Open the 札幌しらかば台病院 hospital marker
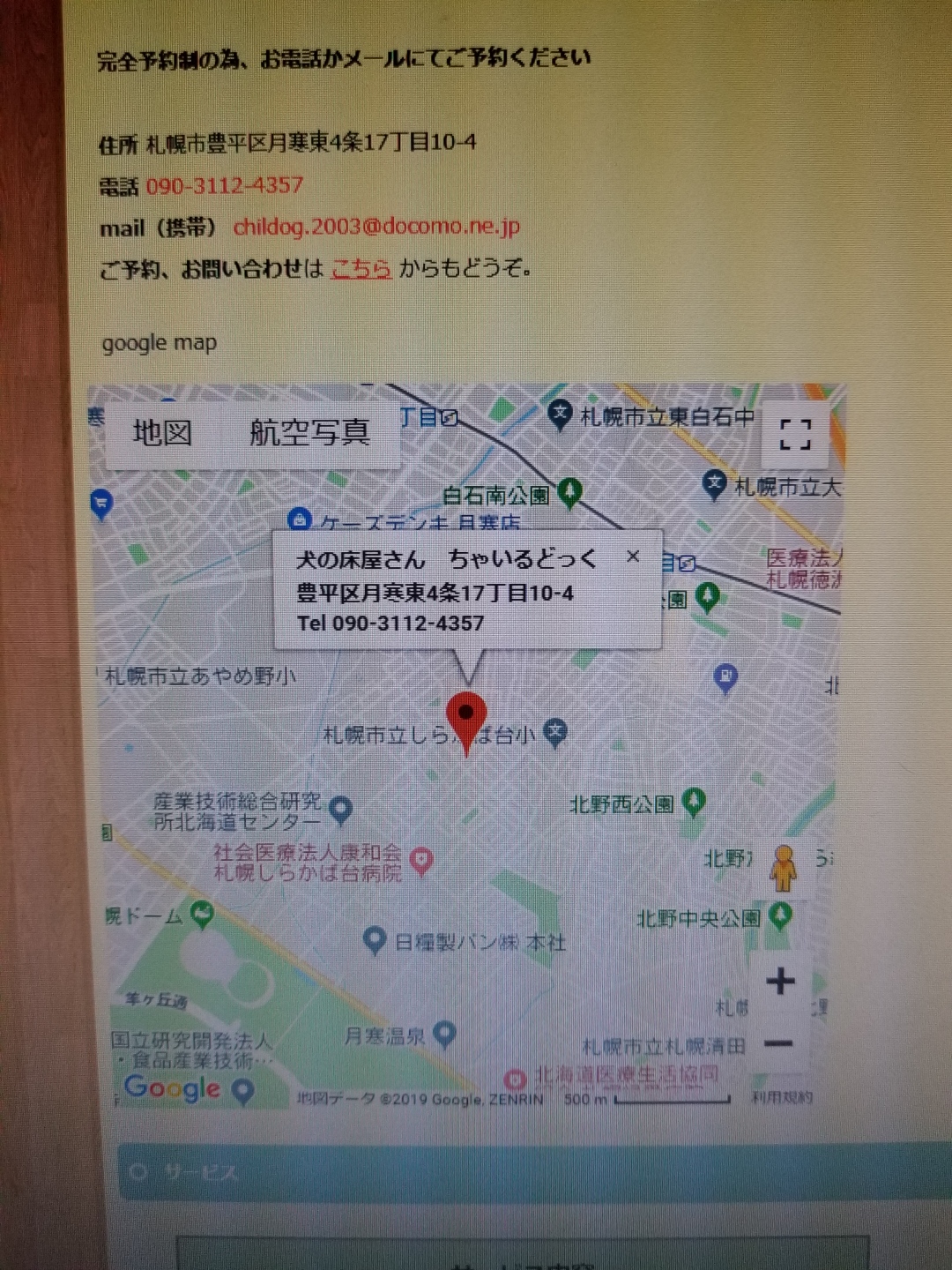The width and height of the screenshot is (952, 1270). coord(422,860)
